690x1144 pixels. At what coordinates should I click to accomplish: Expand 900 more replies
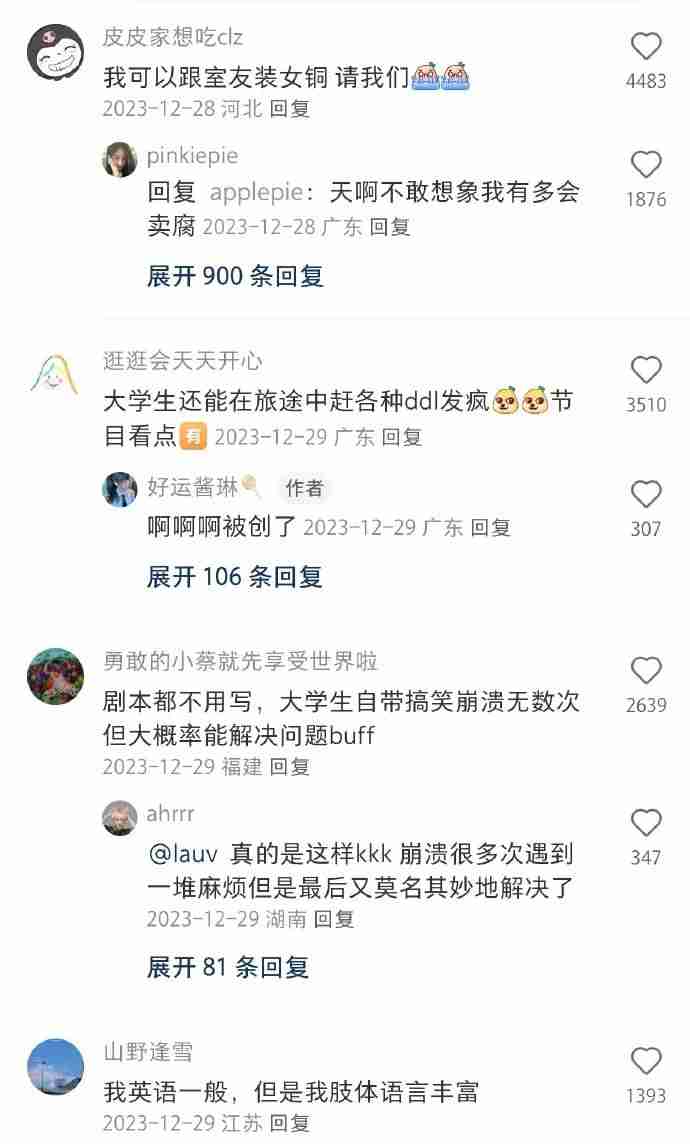coord(235,277)
